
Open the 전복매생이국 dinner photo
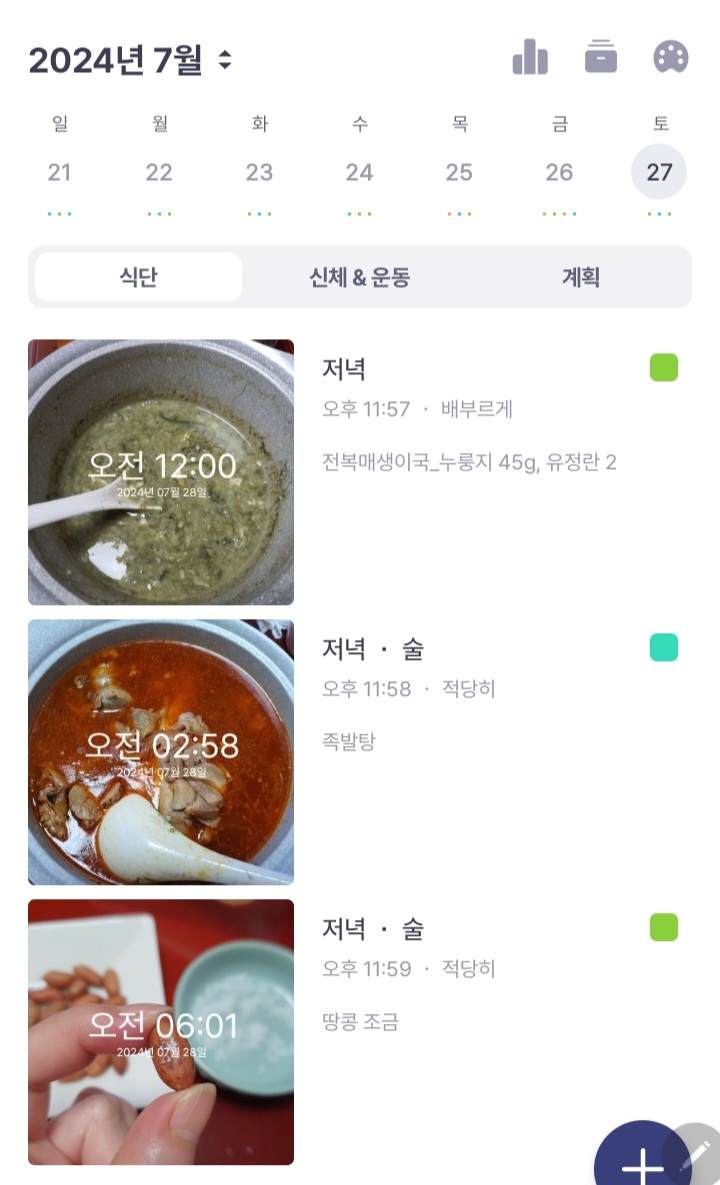(161, 472)
